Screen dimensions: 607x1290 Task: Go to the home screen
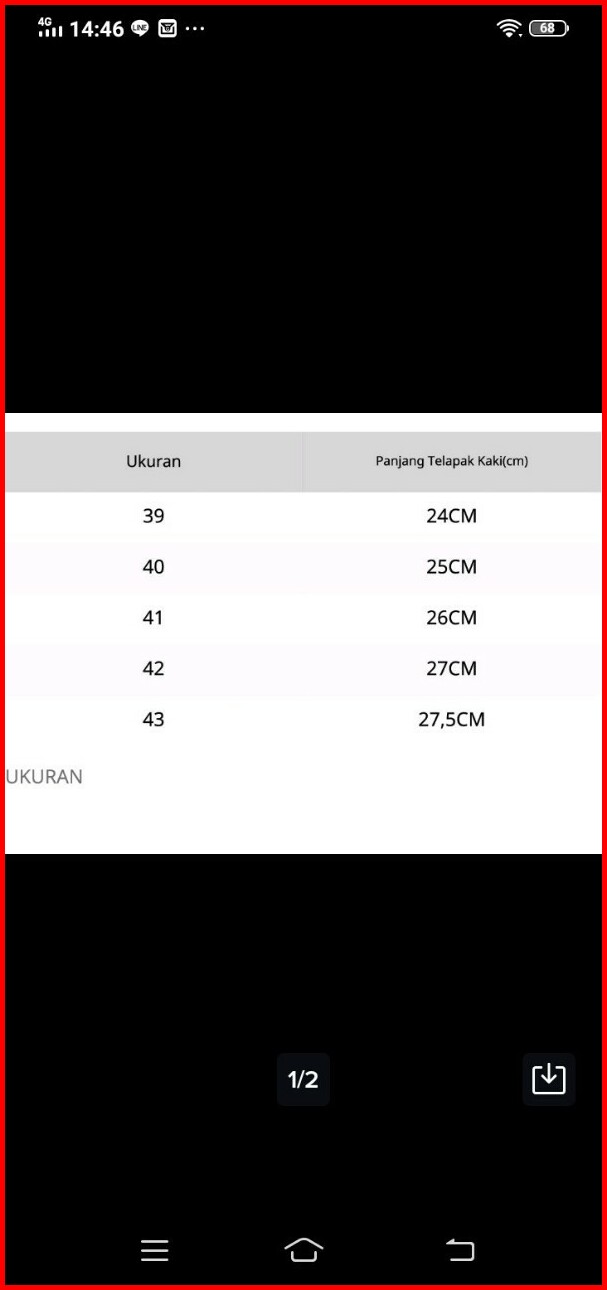[x=304, y=1249]
